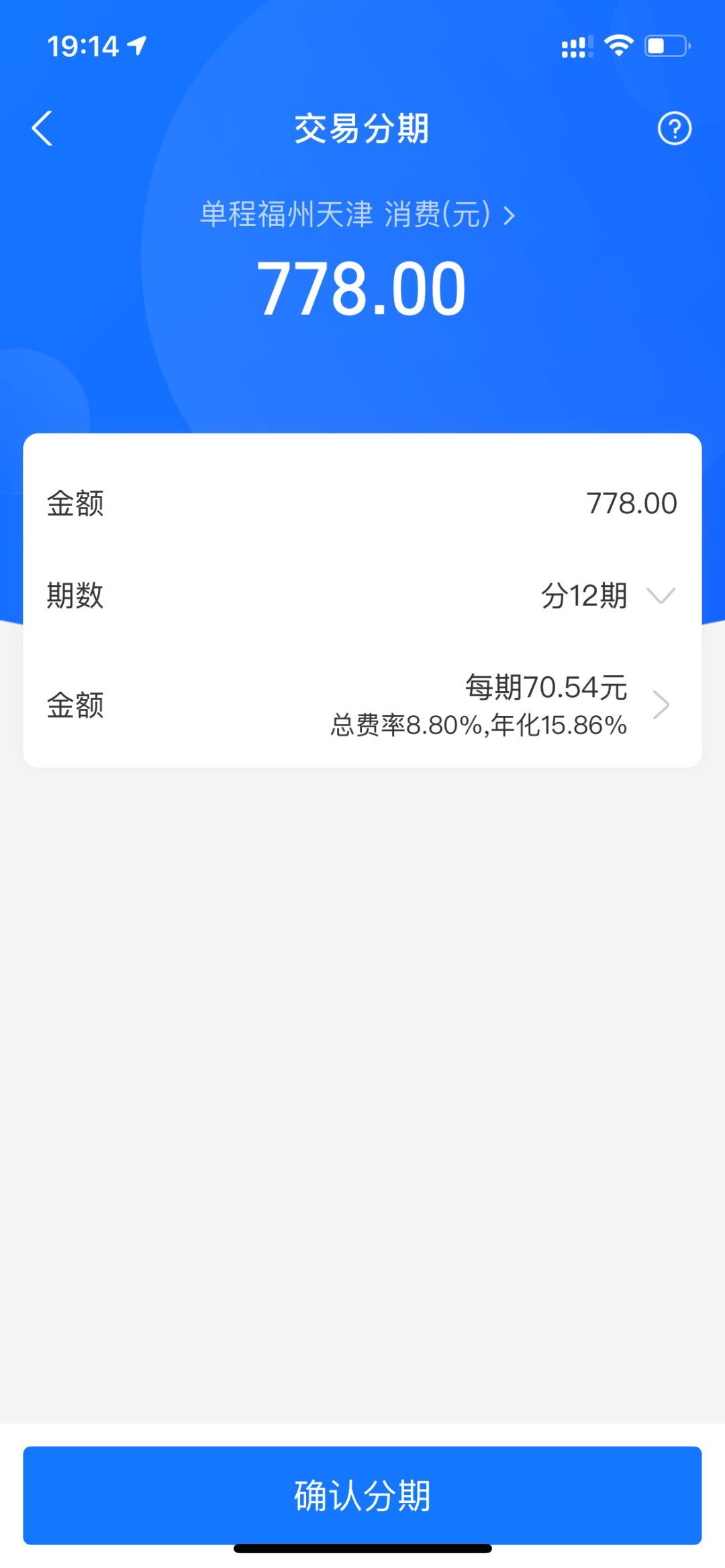
Task: Tap the chevron next to 消费(元)
Action: pyautogui.click(x=514, y=214)
